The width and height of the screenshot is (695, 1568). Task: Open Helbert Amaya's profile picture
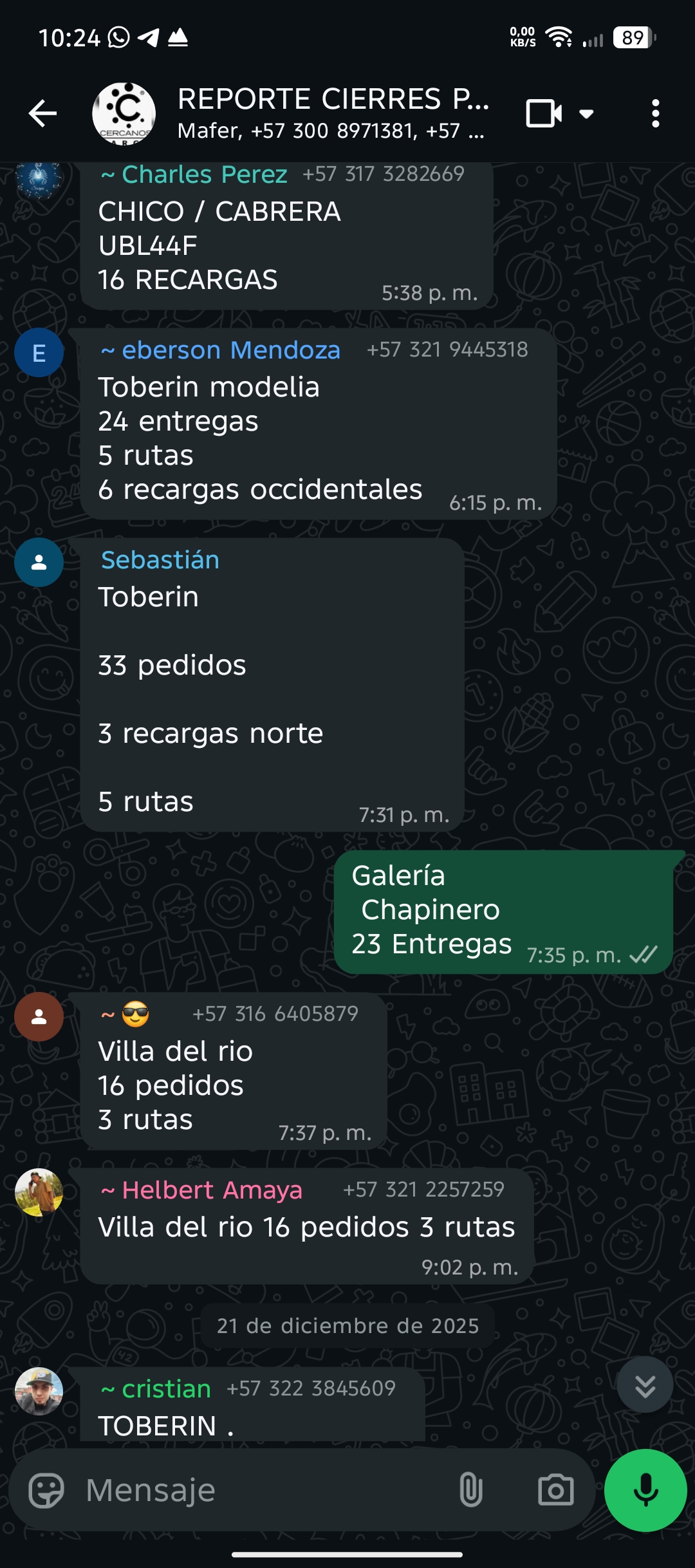[39, 1192]
